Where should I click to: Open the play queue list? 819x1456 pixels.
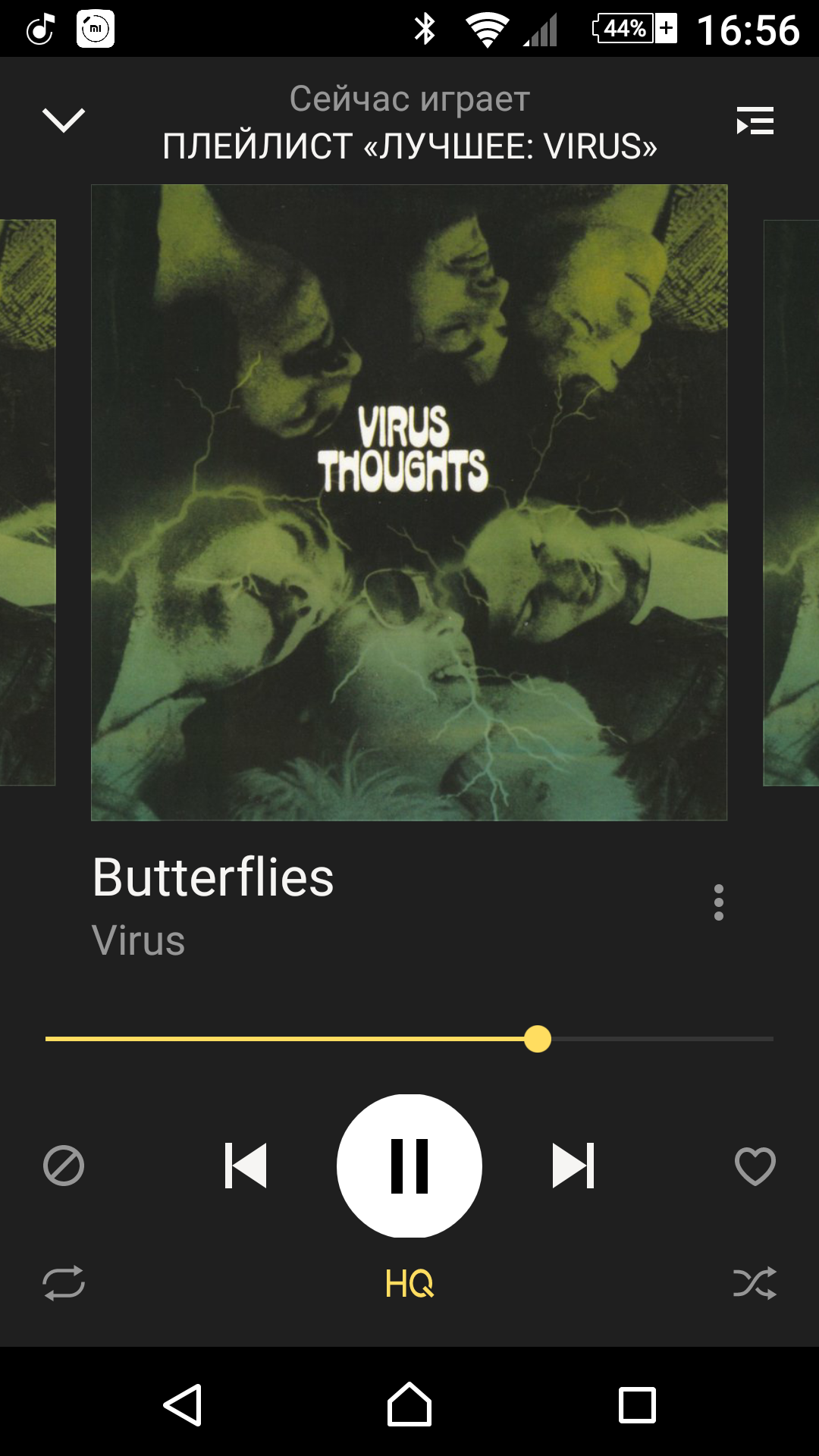755,121
